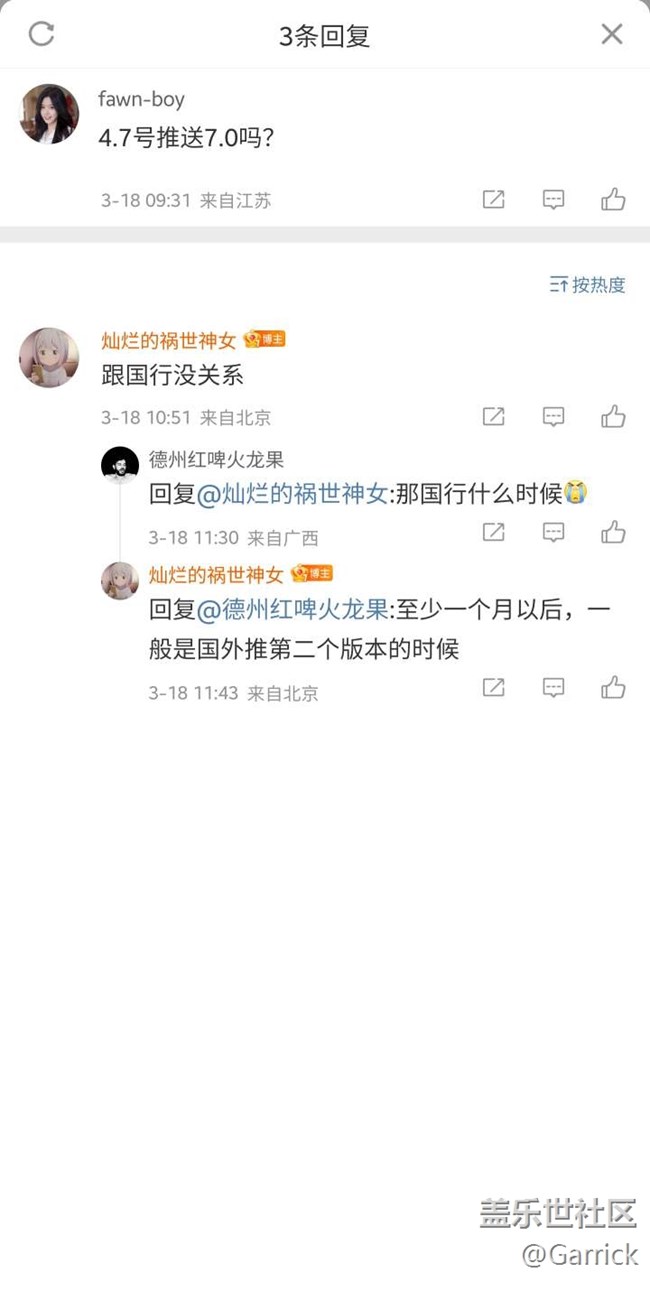
Task: Comment on 德州红啤火龙果's reply
Action: (553, 533)
